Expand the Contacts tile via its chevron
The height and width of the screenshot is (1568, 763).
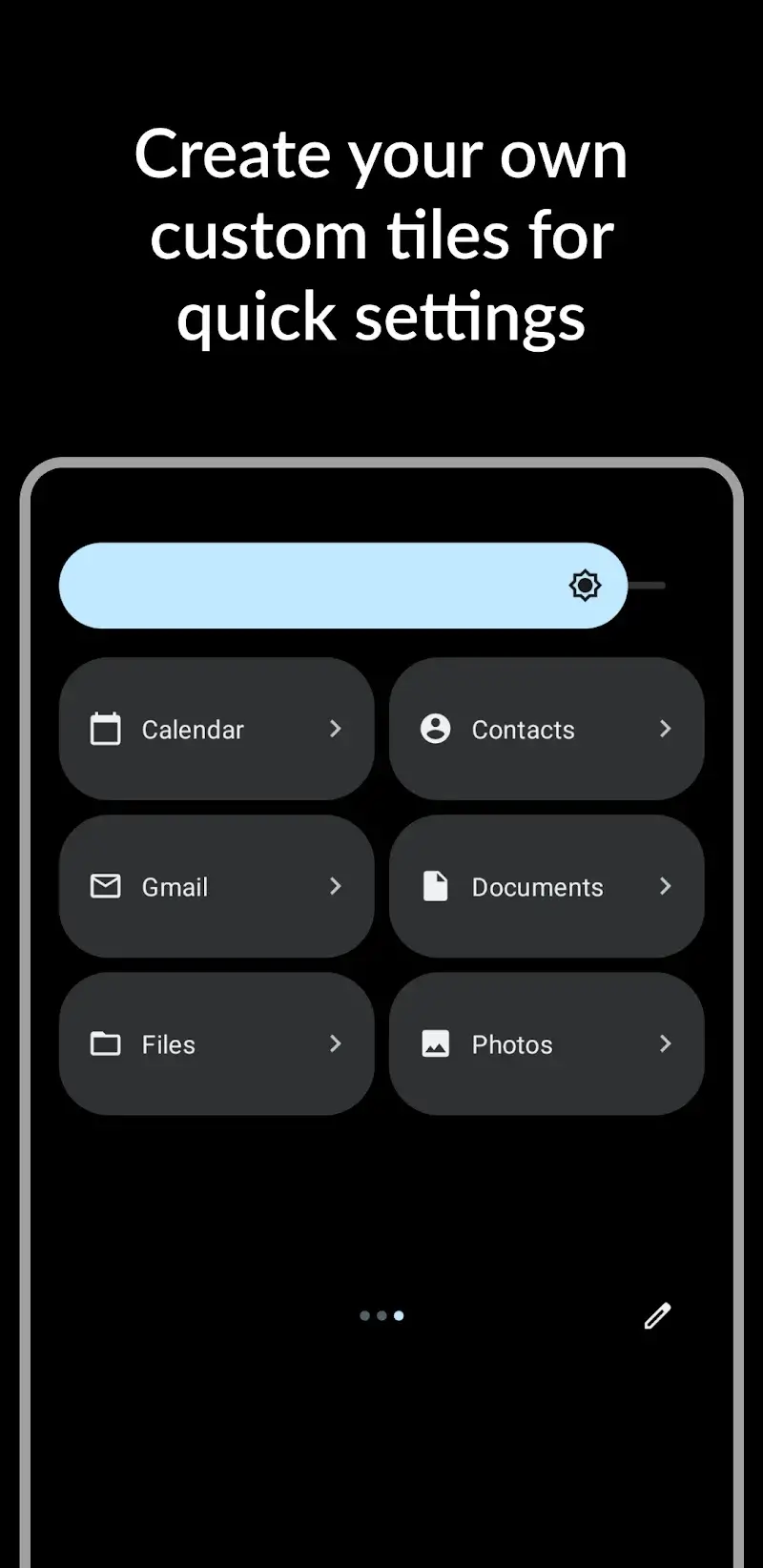[666, 729]
